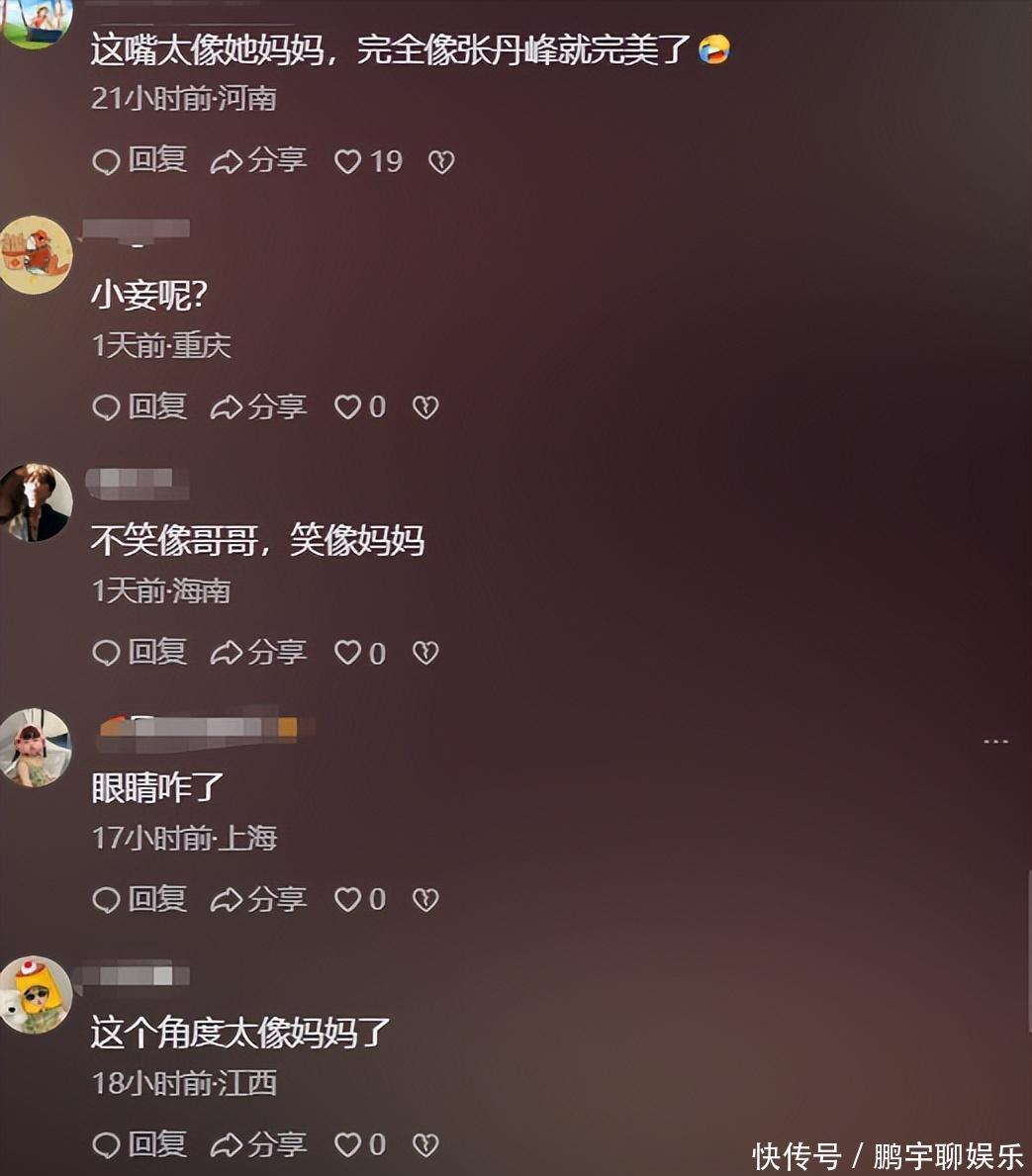Dislike the comment posted from 江西
This screenshot has width=1032, height=1176.
425,1145
